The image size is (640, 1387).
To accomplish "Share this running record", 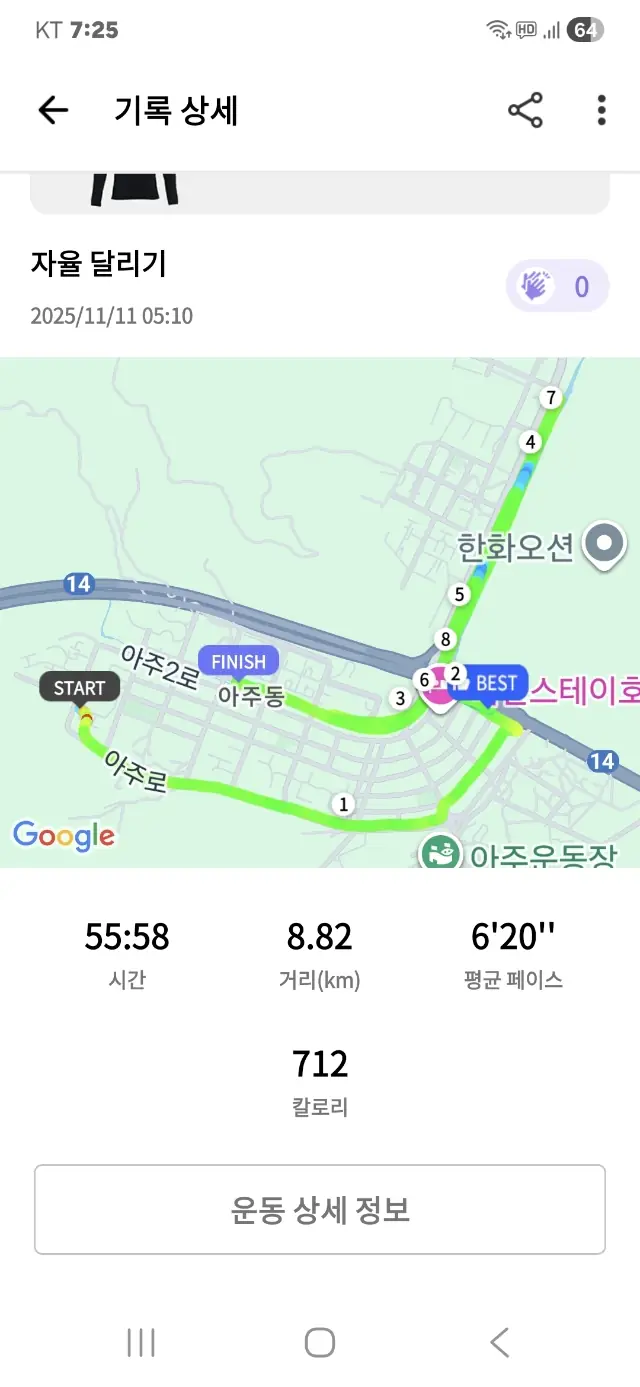I will [525, 110].
